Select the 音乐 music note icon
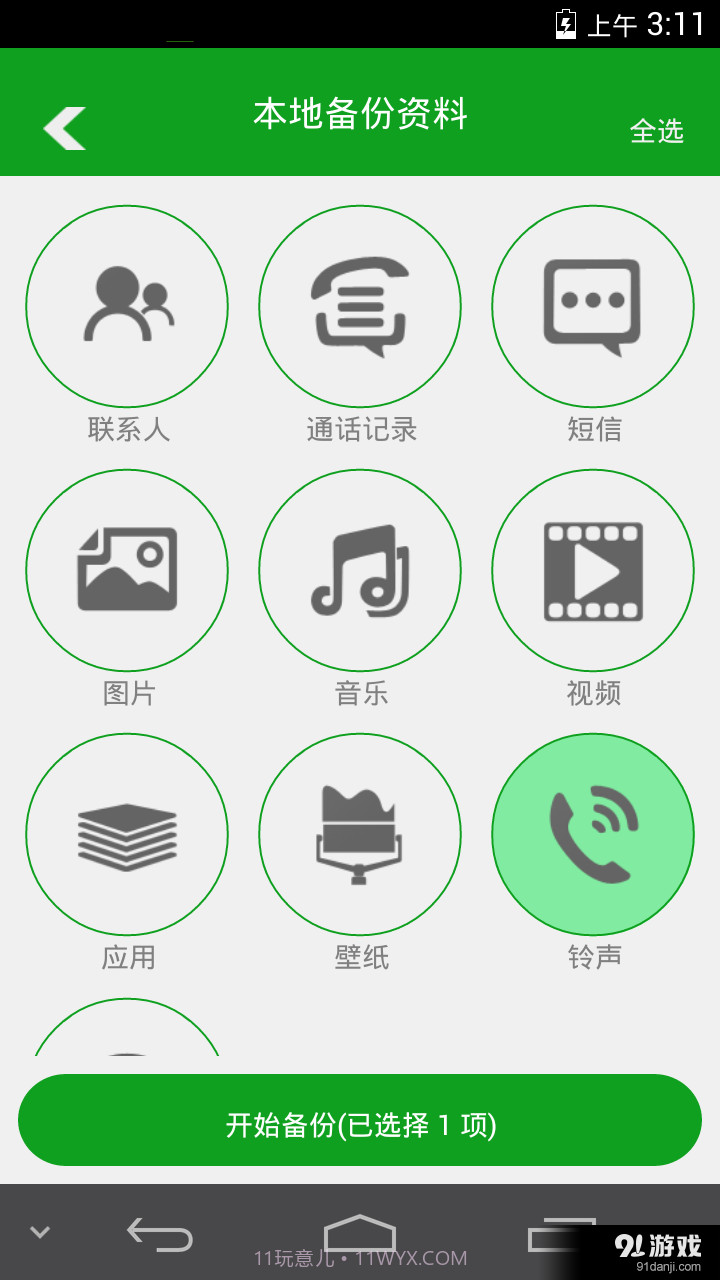The height and width of the screenshot is (1280, 720). point(360,570)
